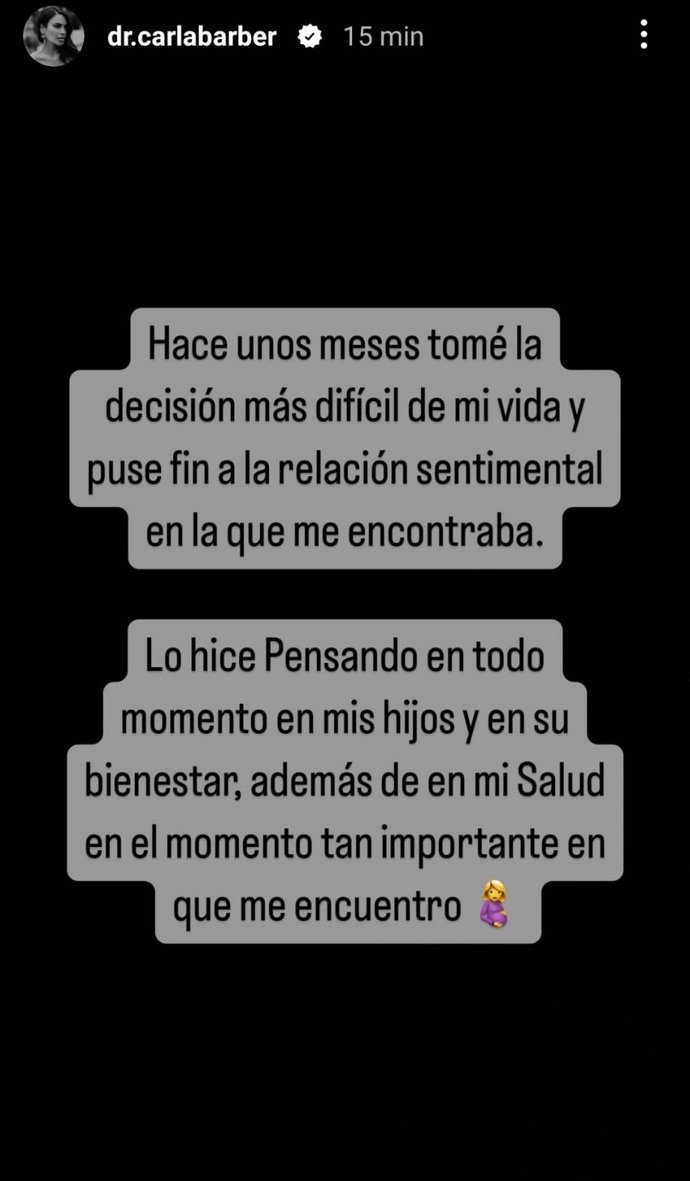This screenshot has height=1181, width=690.
Task: Open the dr.carlabarber username link
Action: pos(189,36)
